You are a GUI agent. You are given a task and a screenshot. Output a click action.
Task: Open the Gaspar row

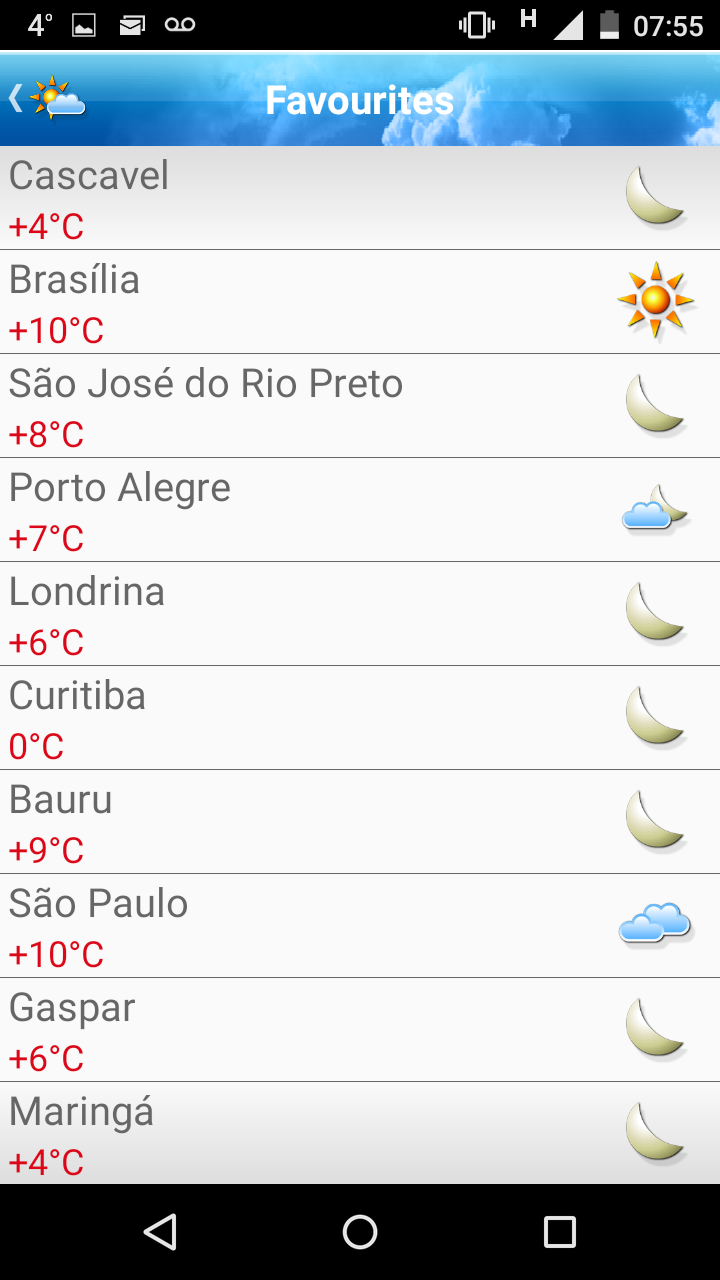(360, 1030)
